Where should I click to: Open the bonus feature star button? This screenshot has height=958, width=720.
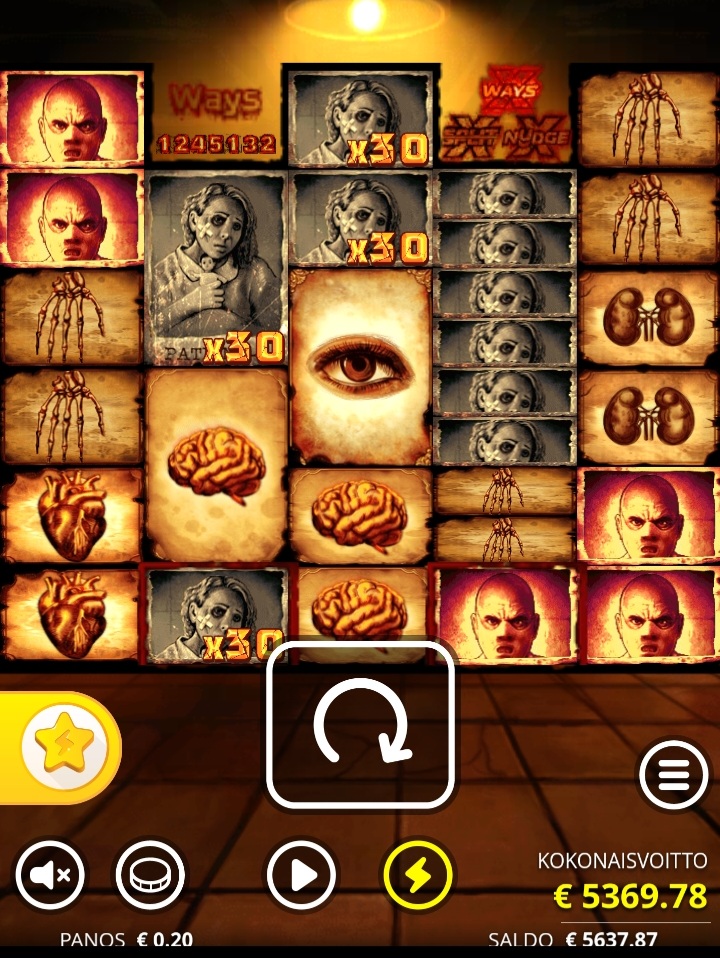65,746
